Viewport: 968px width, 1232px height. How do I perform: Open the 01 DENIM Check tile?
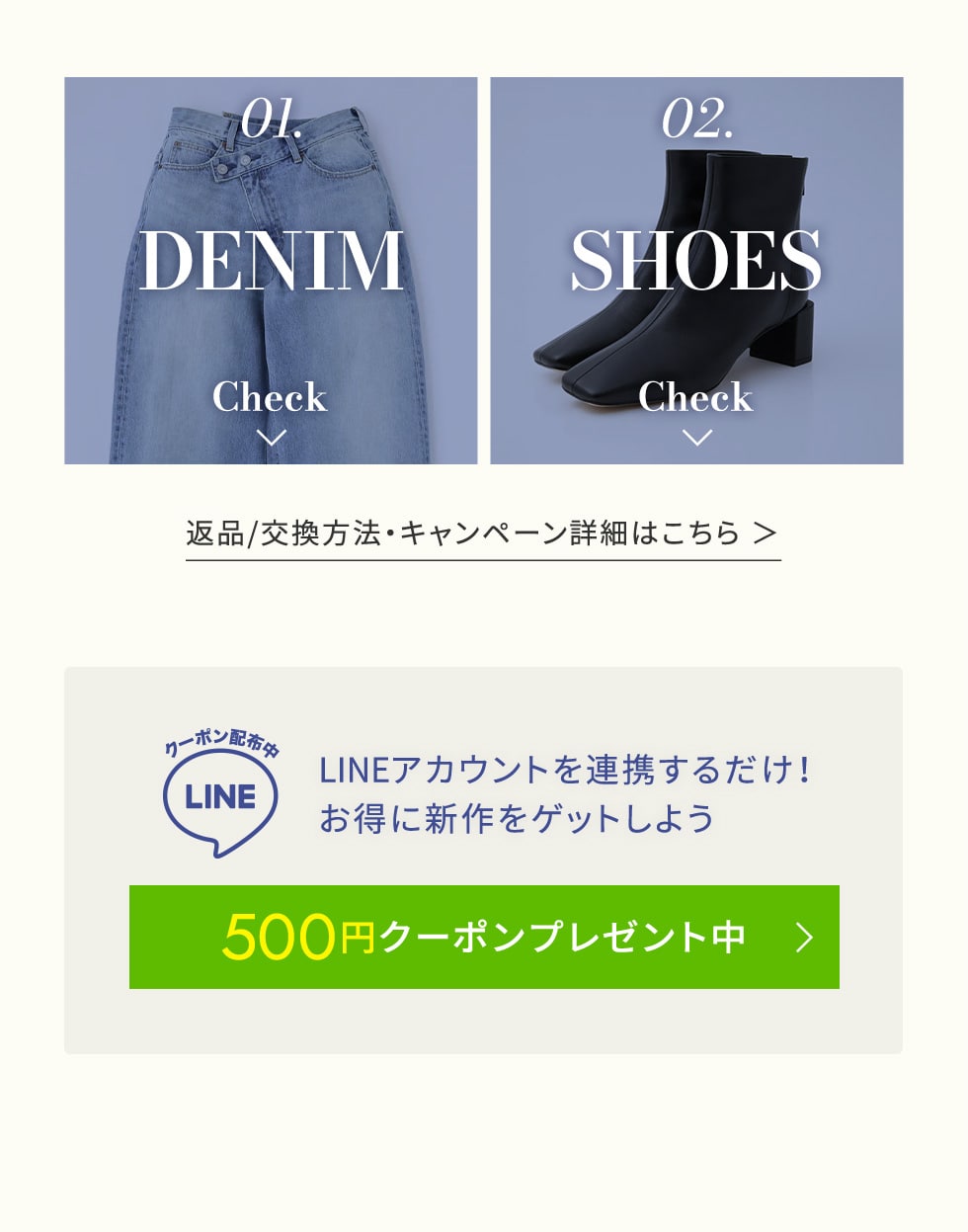[x=271, y=271]
